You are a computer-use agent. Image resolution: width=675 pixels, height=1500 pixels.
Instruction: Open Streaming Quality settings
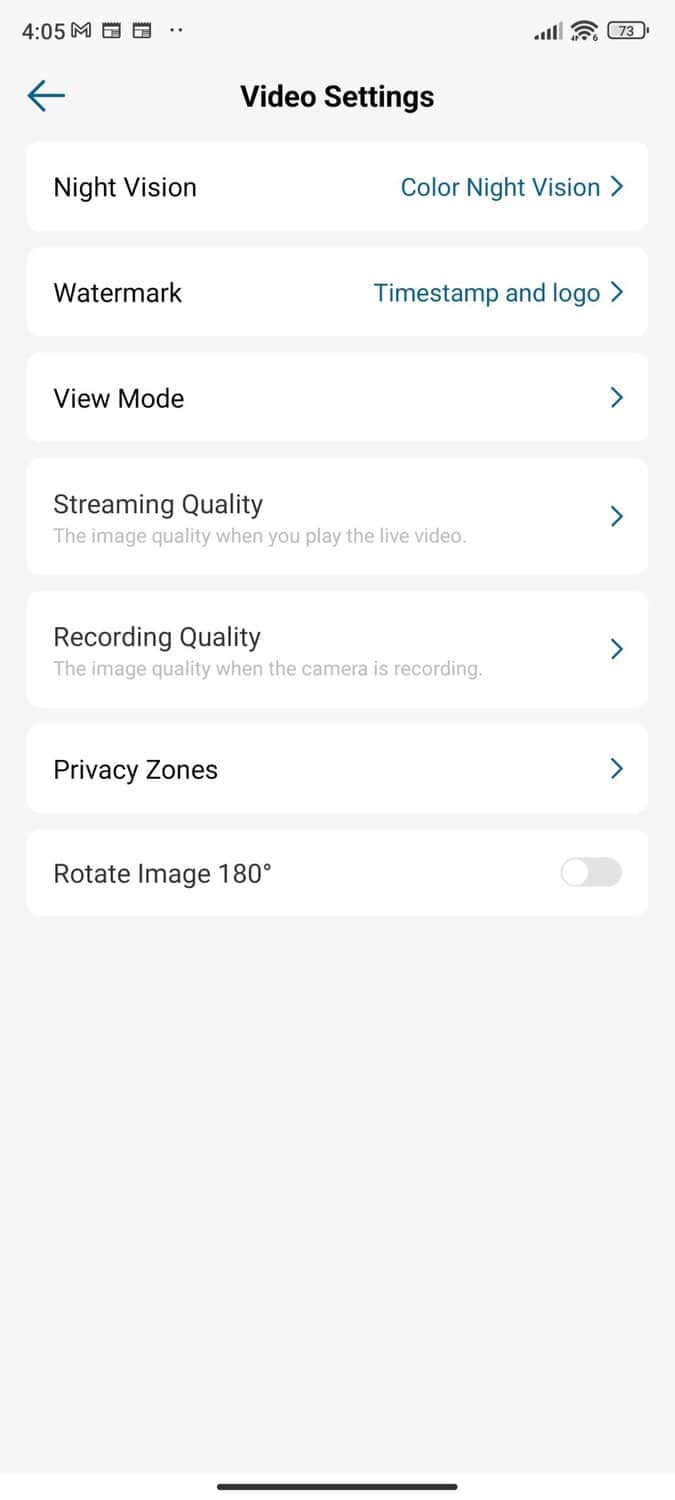point(337,517)
